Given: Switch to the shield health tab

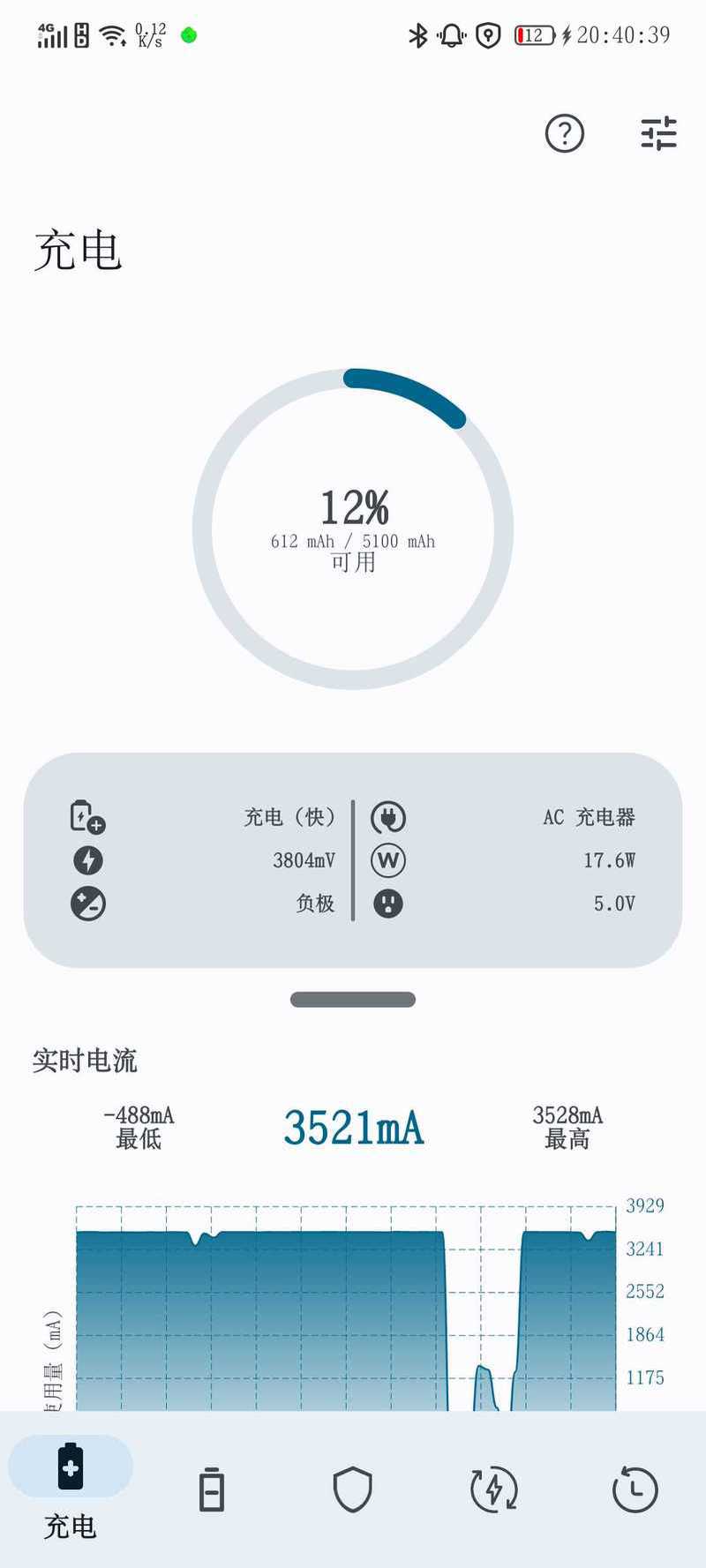Looking at the screenshot, I should coord(353,1489).
